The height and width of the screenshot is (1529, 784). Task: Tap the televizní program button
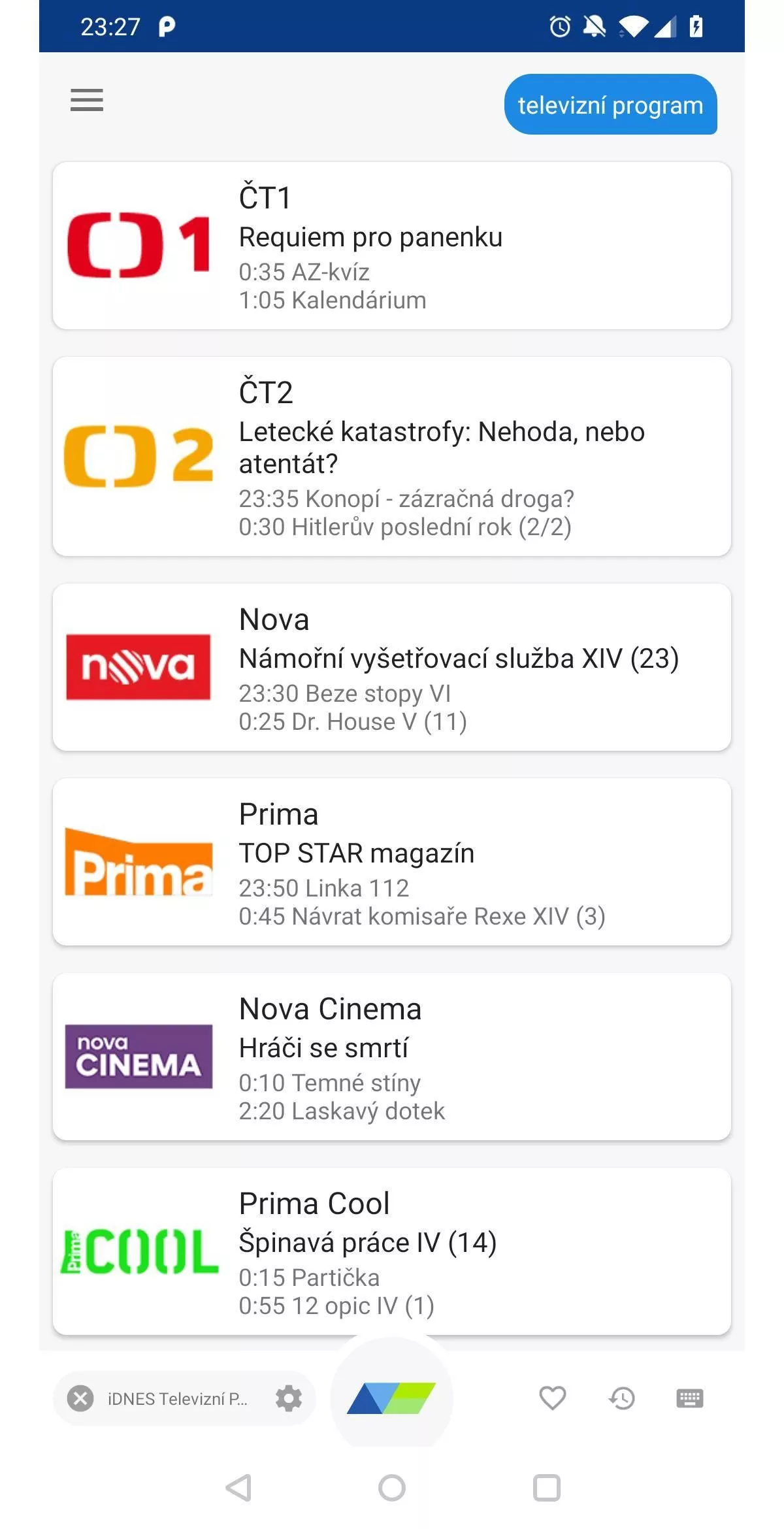click(x=610, y=105)
